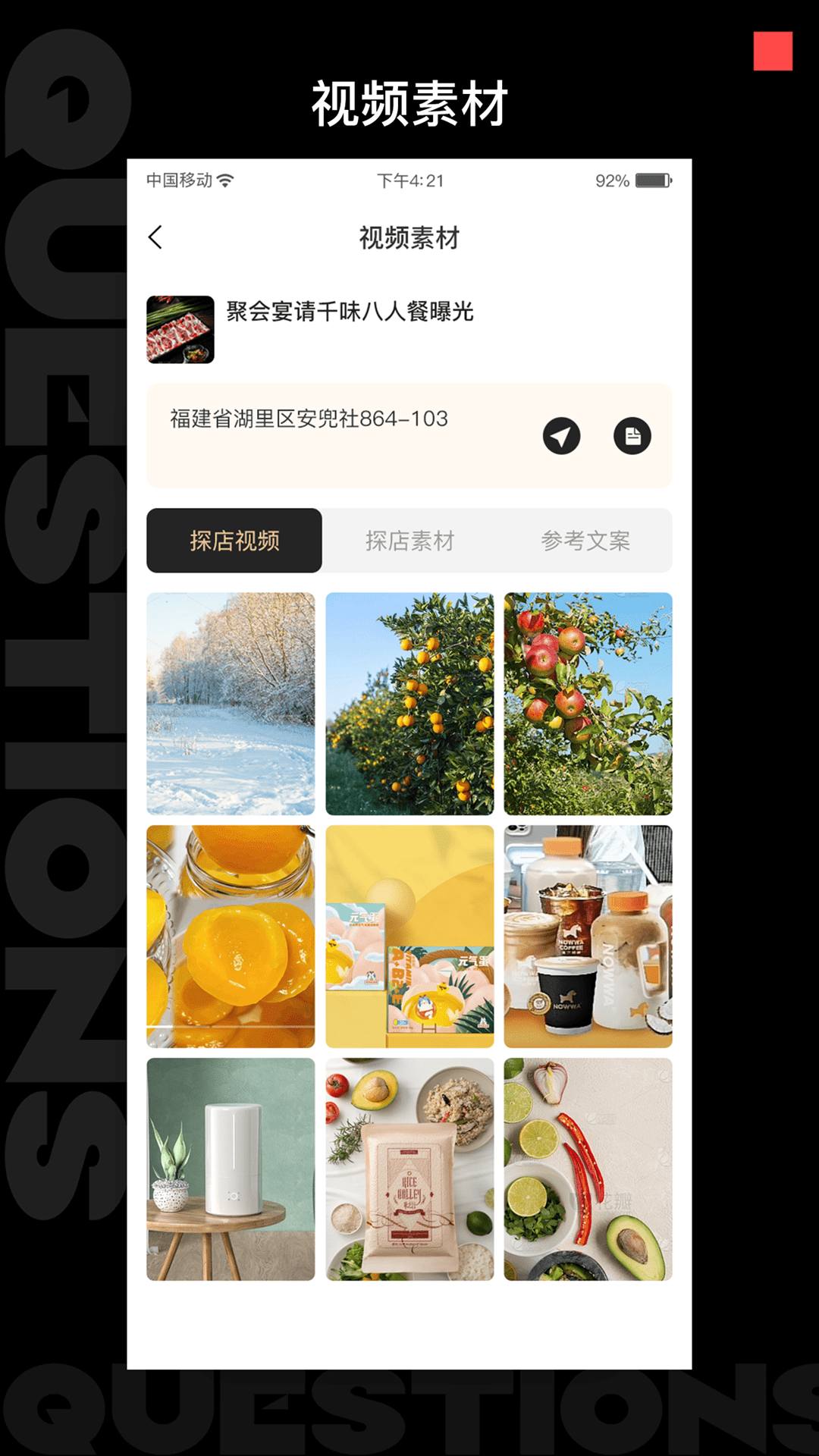819x1456 pixels.
Task: Copy the address using the document icon
Action: (x=633, y=436)
